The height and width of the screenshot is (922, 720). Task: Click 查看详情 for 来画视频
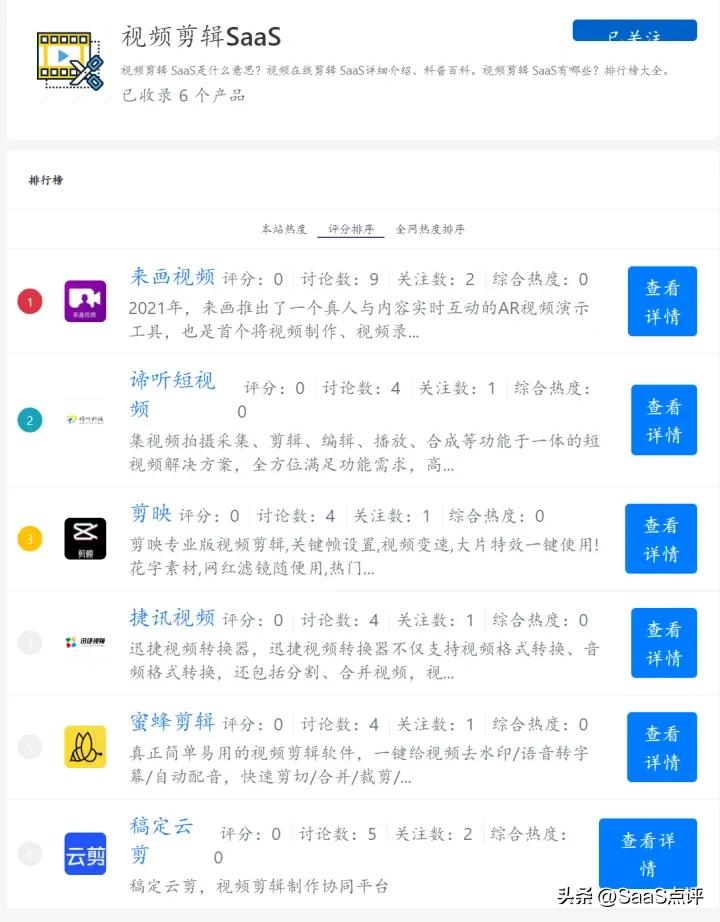coord(661,301)
